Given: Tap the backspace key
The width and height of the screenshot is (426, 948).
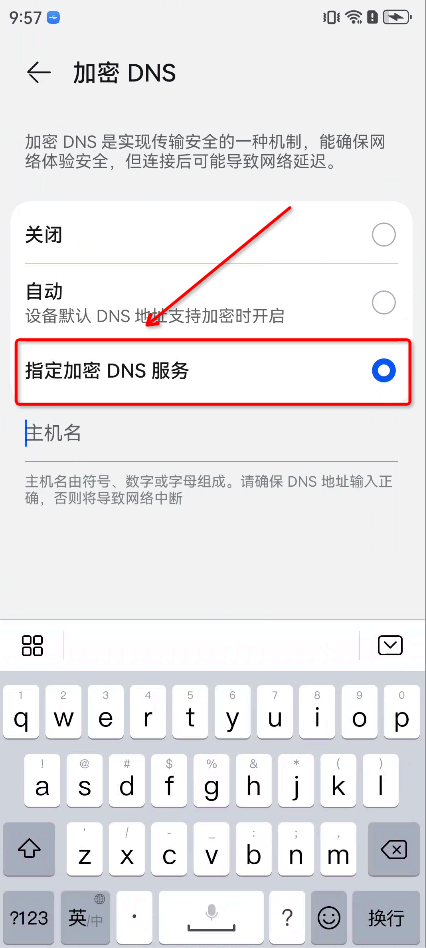Looking at the screenshot, I should click(394, 850).
